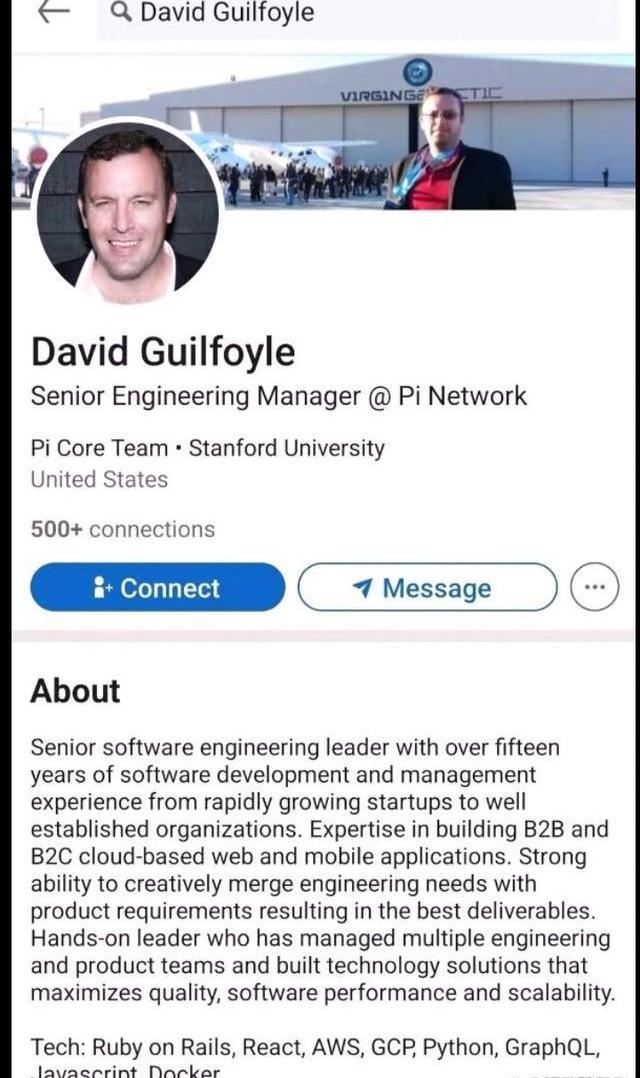Message David Guilfoyle

(427, 587)
